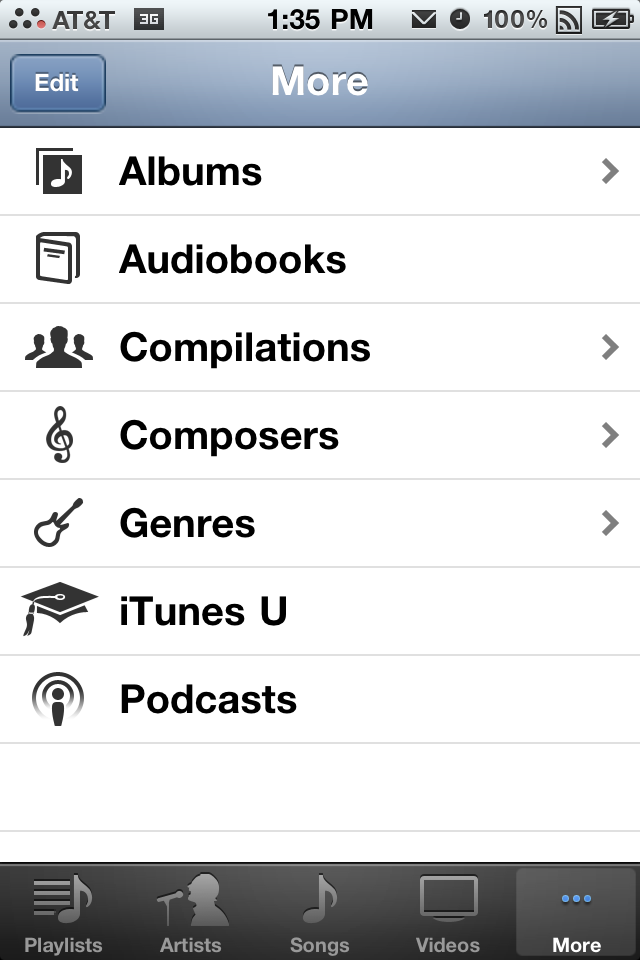Tap the More tab
This screenshot has height=960, width=640.
[x=576, y=914]
